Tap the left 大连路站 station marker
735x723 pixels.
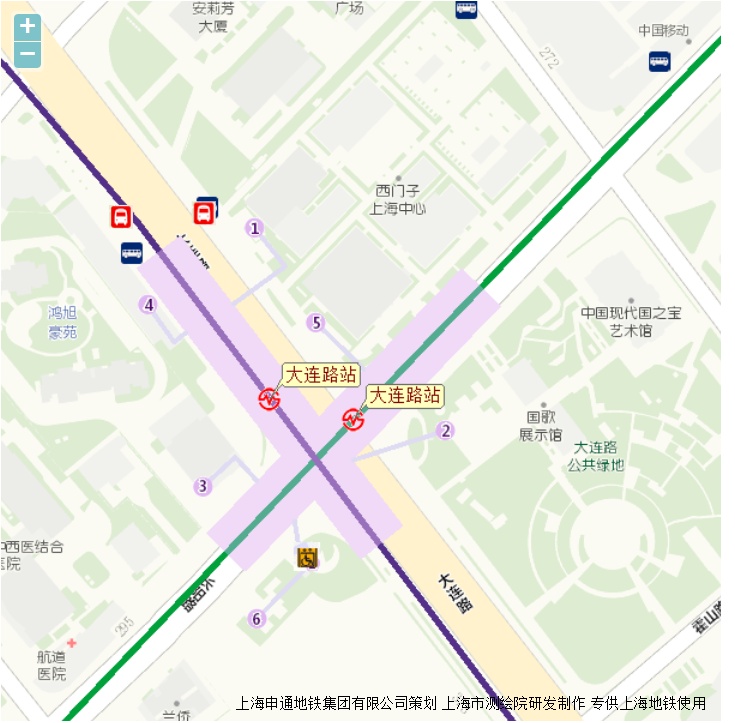coord(269,399)
